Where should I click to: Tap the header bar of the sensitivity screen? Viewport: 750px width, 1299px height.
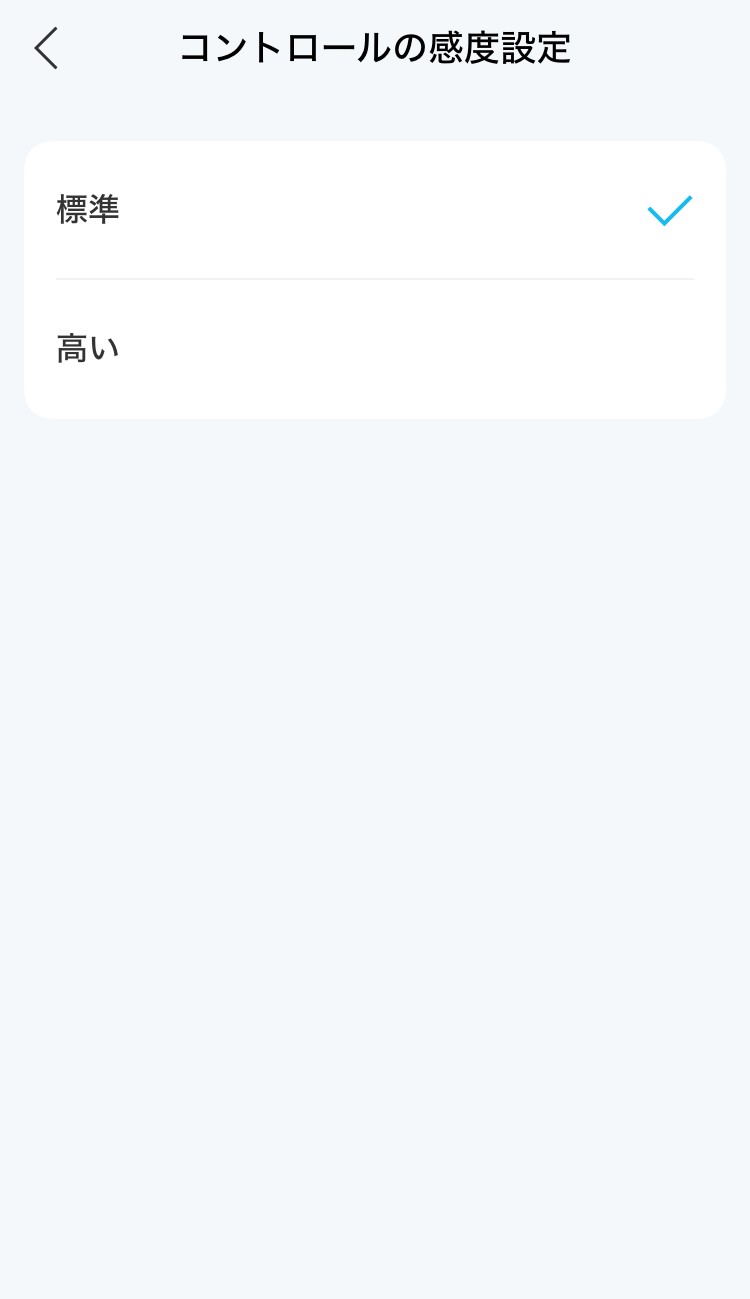point(375,48)
